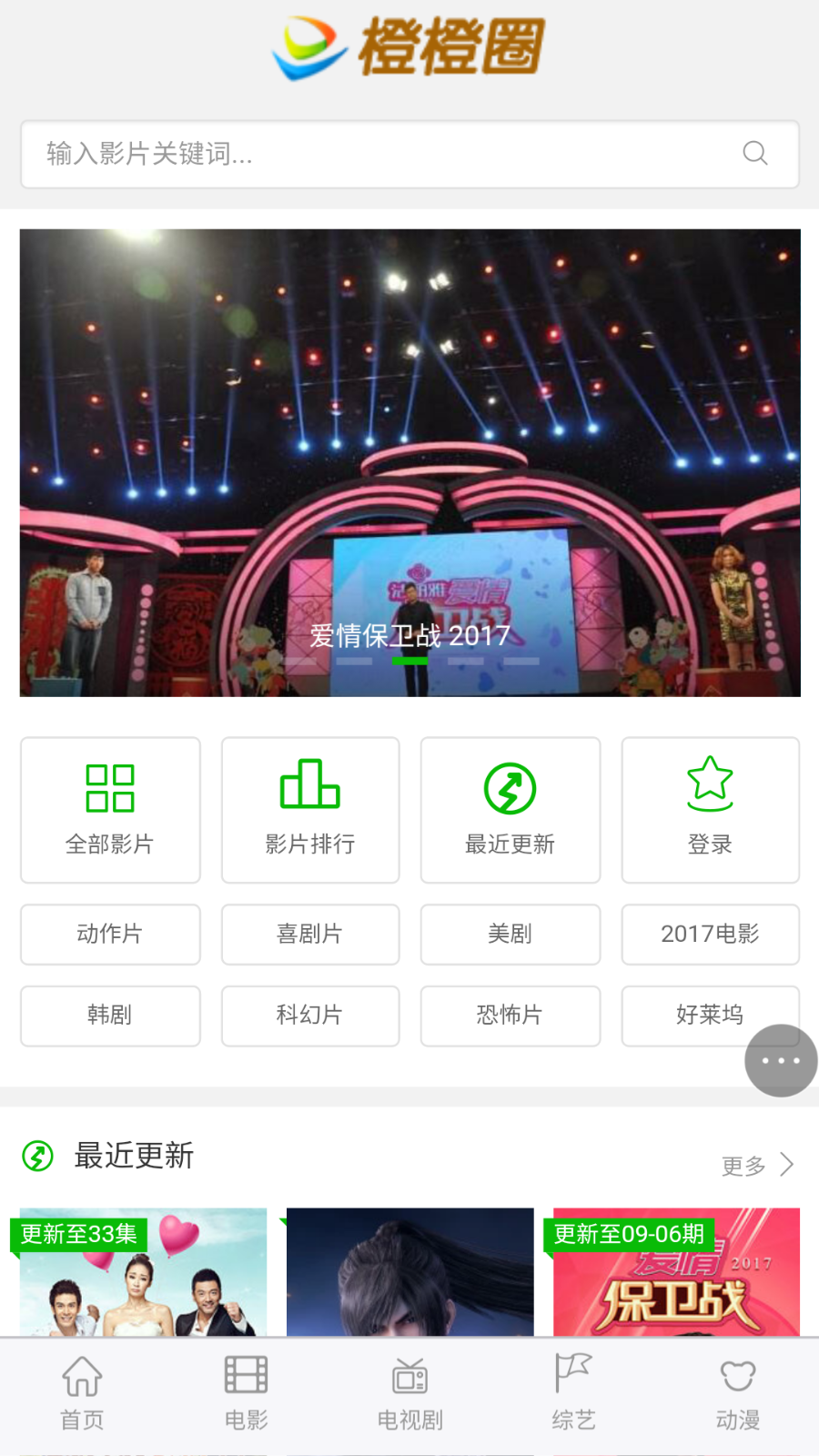Select the home 首页 navigation icon
Screen dimensions: 819x1456
point(81,1377)
